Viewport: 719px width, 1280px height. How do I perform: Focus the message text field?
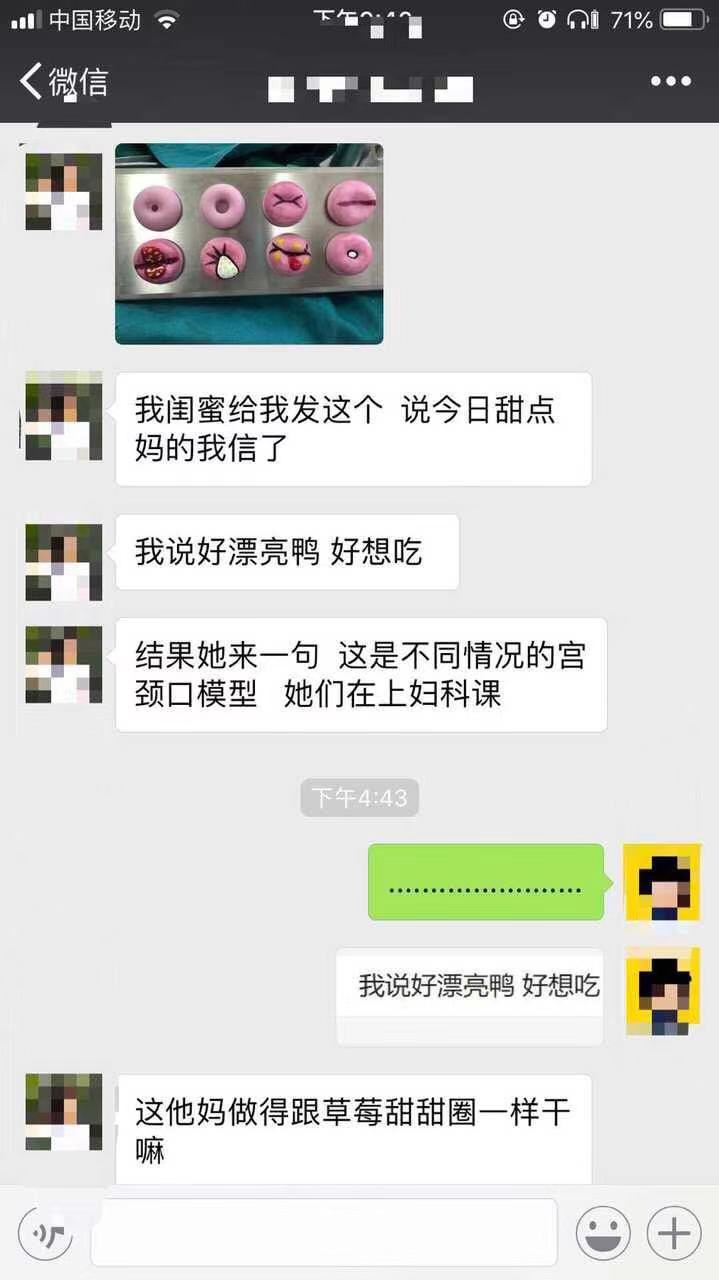(x=324, y=1232)
